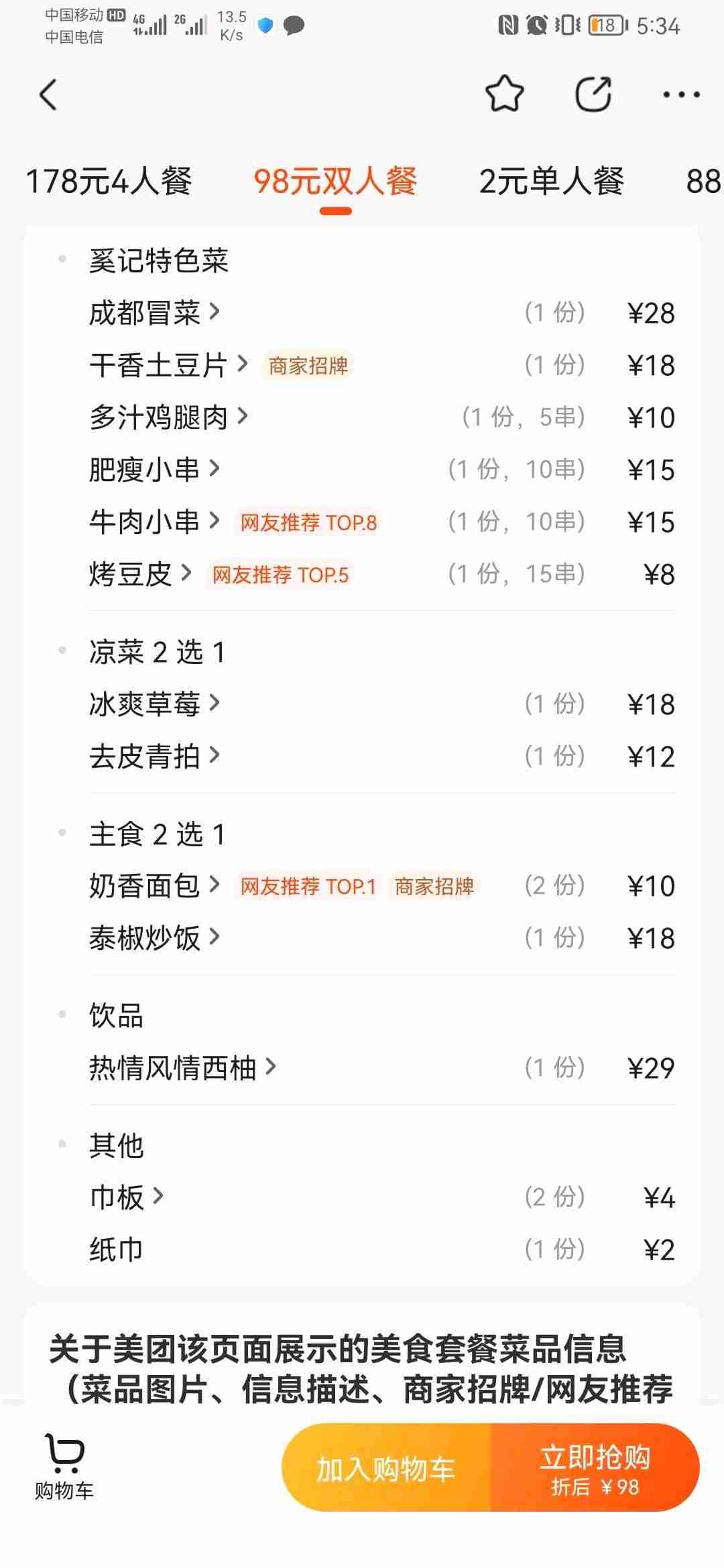Open 成都冒菜 dish details
Viewport: 724px width, 1568px height.
pyautogui.click(x=154, y=313)
